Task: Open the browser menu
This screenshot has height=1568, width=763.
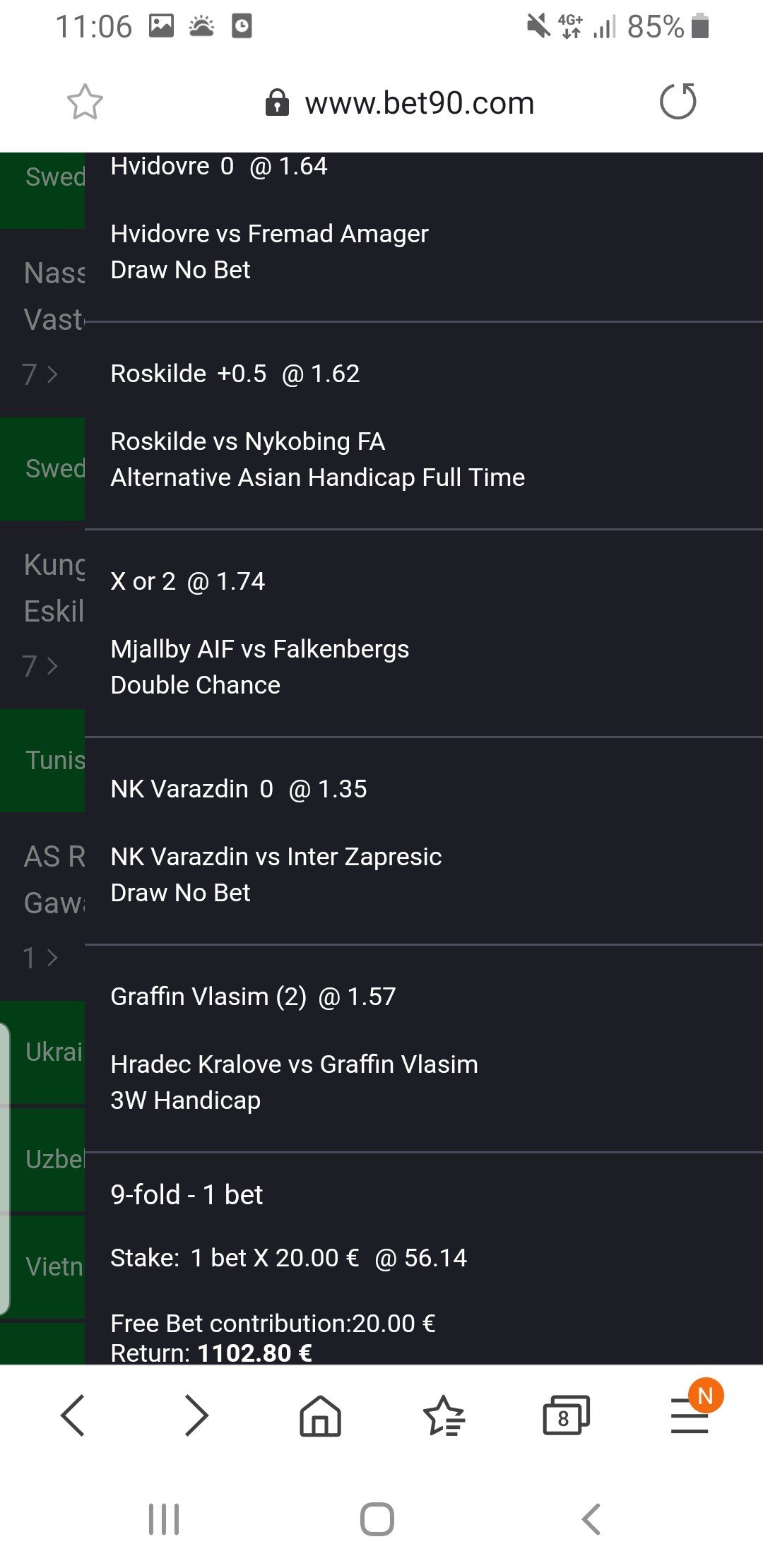Action: (x=690, y=1415)
